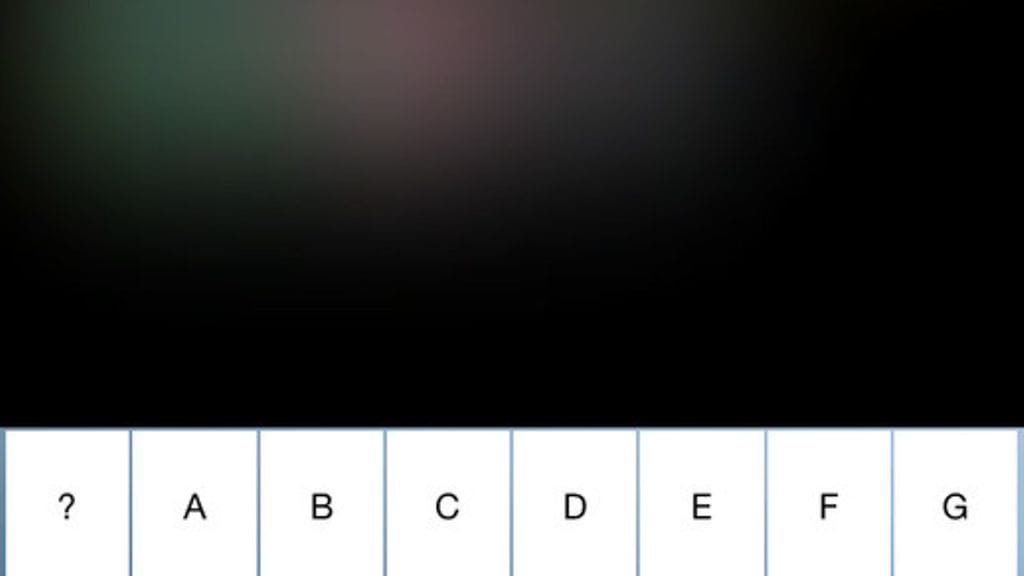Tap the letter E key

tap(702, 505)
